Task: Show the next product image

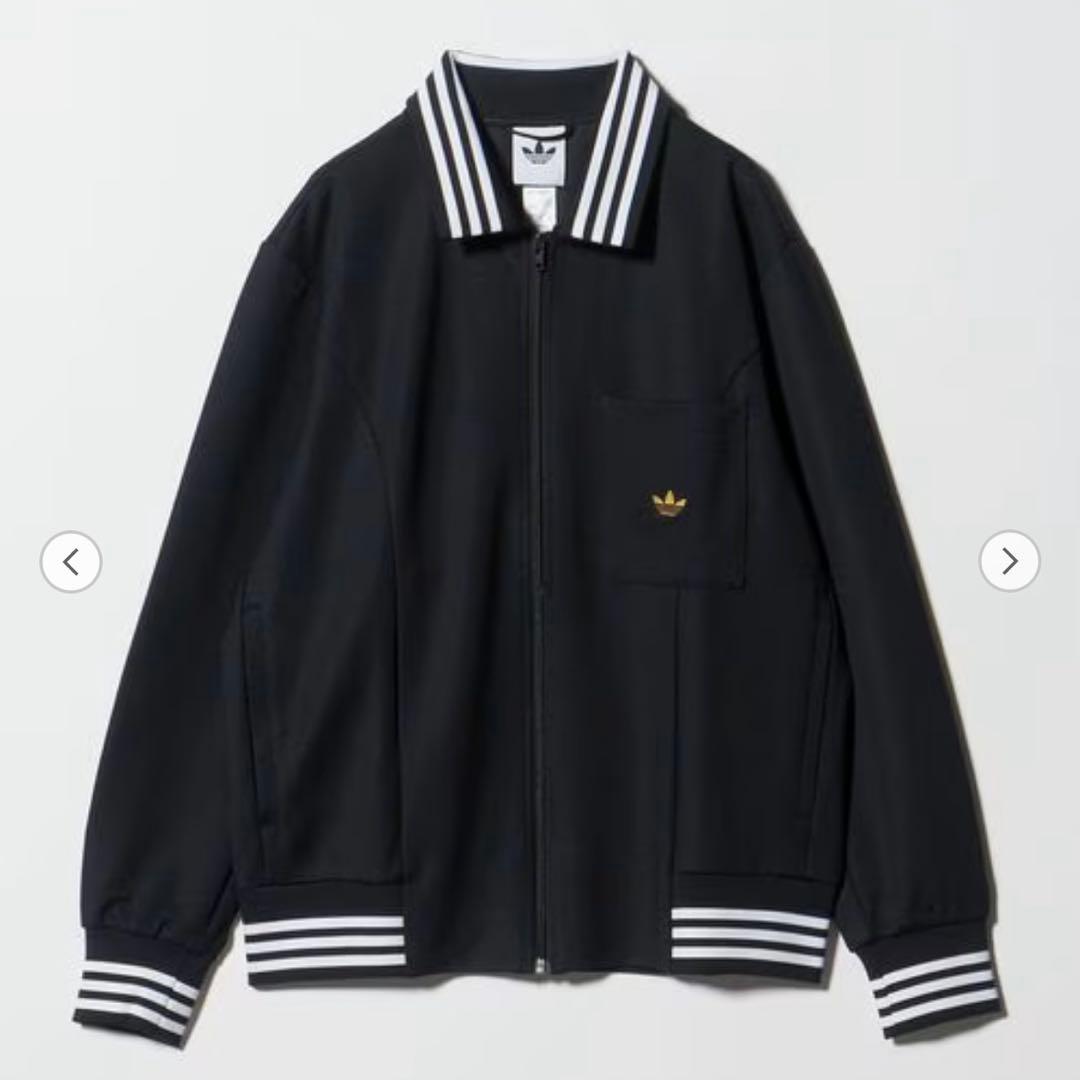Action: click(1009, 561)
